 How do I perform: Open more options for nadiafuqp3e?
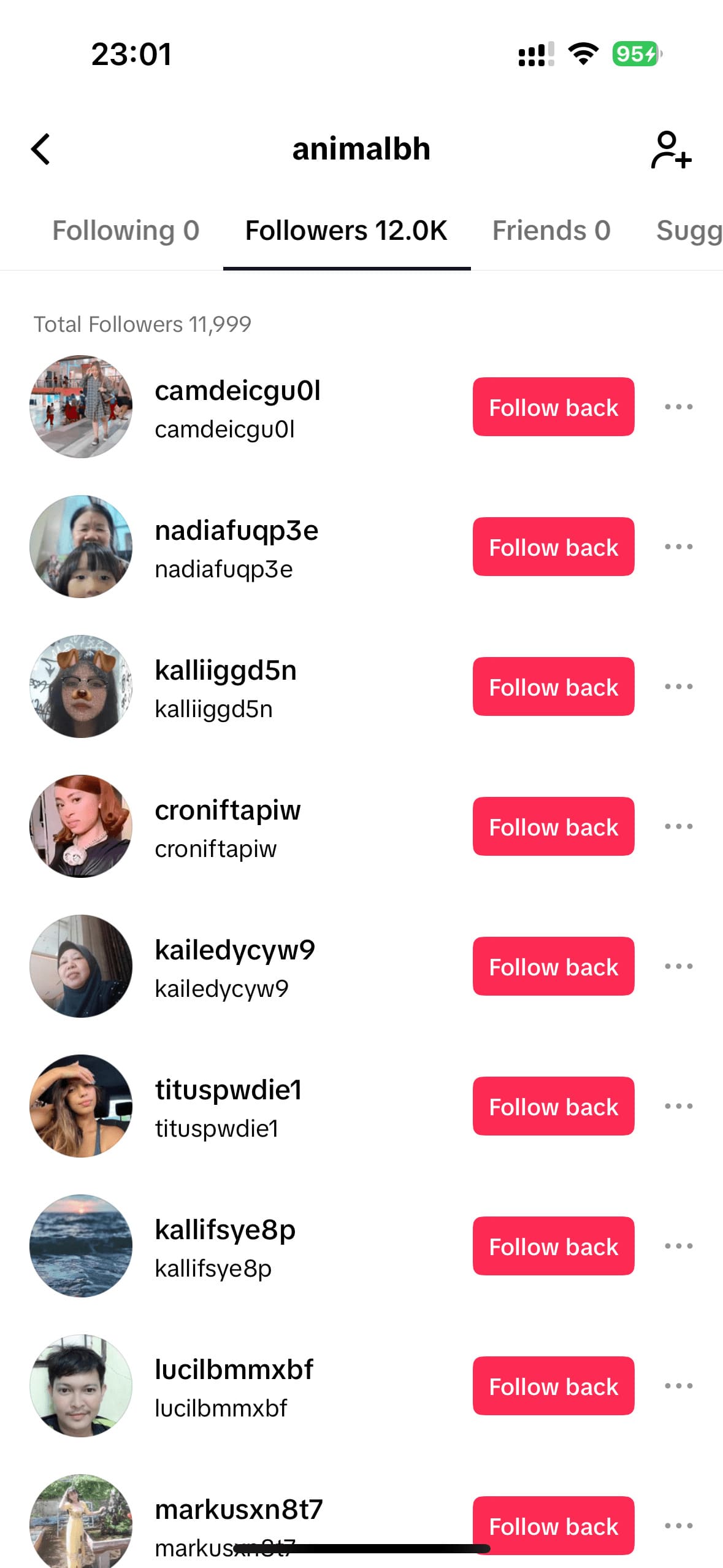pos(678,547)
